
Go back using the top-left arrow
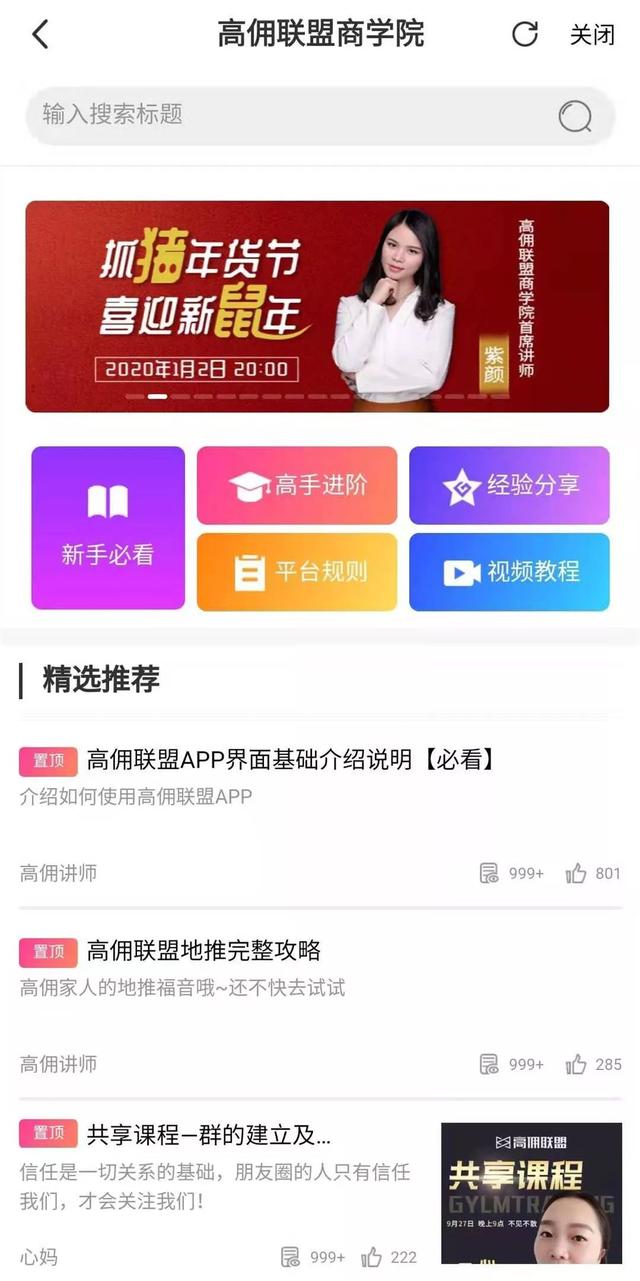pyautogui.click(x=40, y=35)
